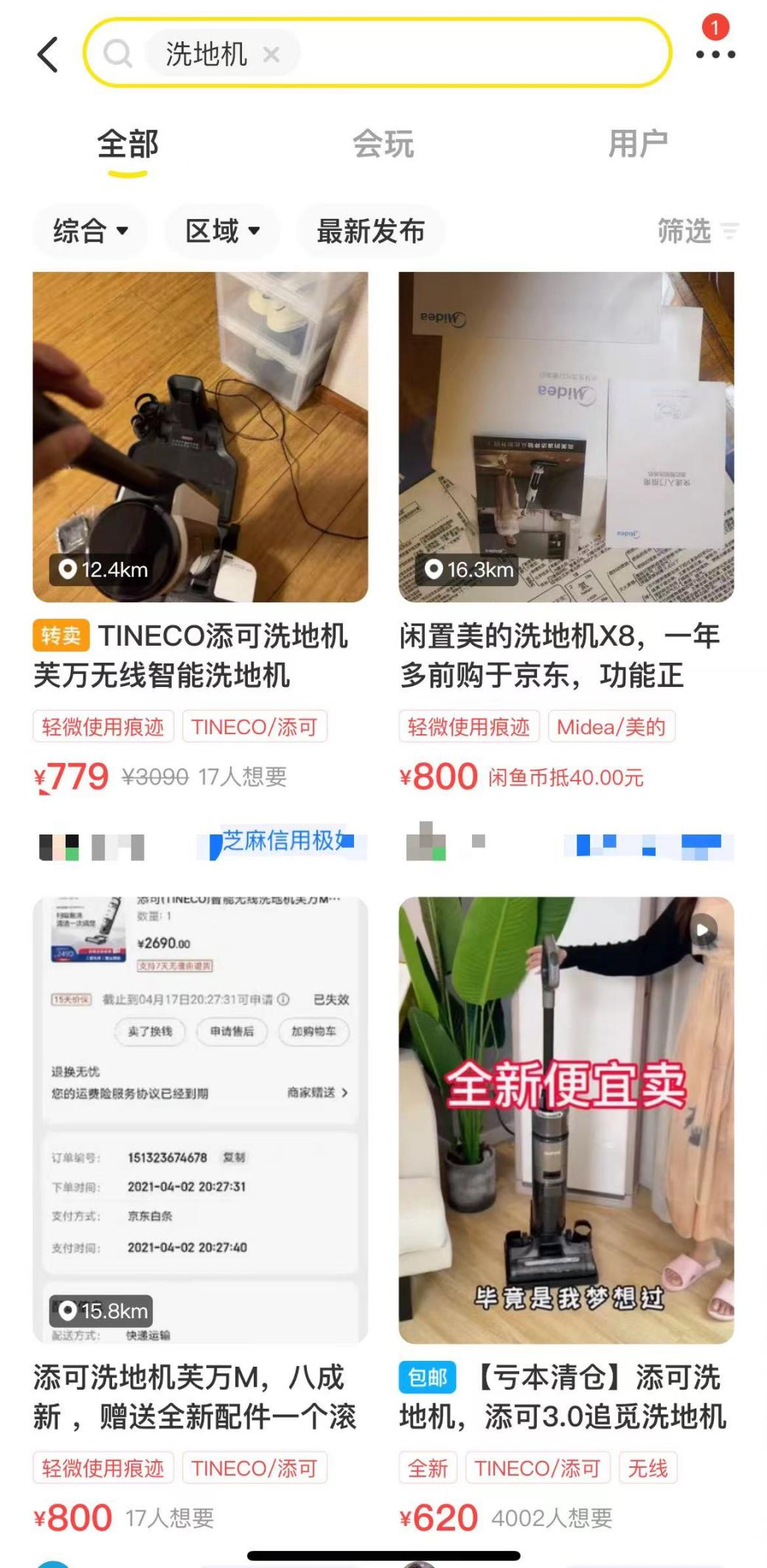
Task: Open the 闲置美的洗地机X8 listing
Action: pos(566,437)
